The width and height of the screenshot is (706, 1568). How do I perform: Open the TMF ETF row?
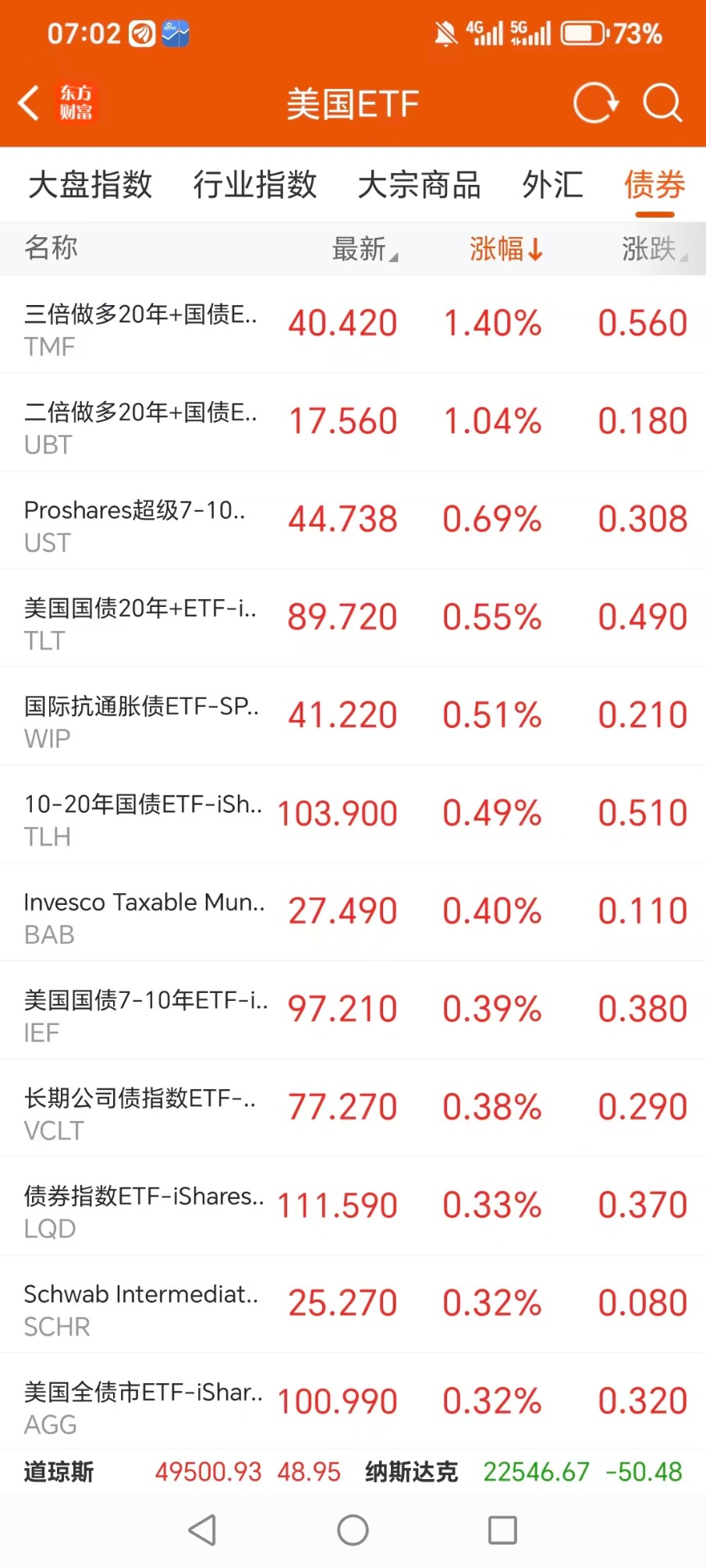click(x=353, y=325)
